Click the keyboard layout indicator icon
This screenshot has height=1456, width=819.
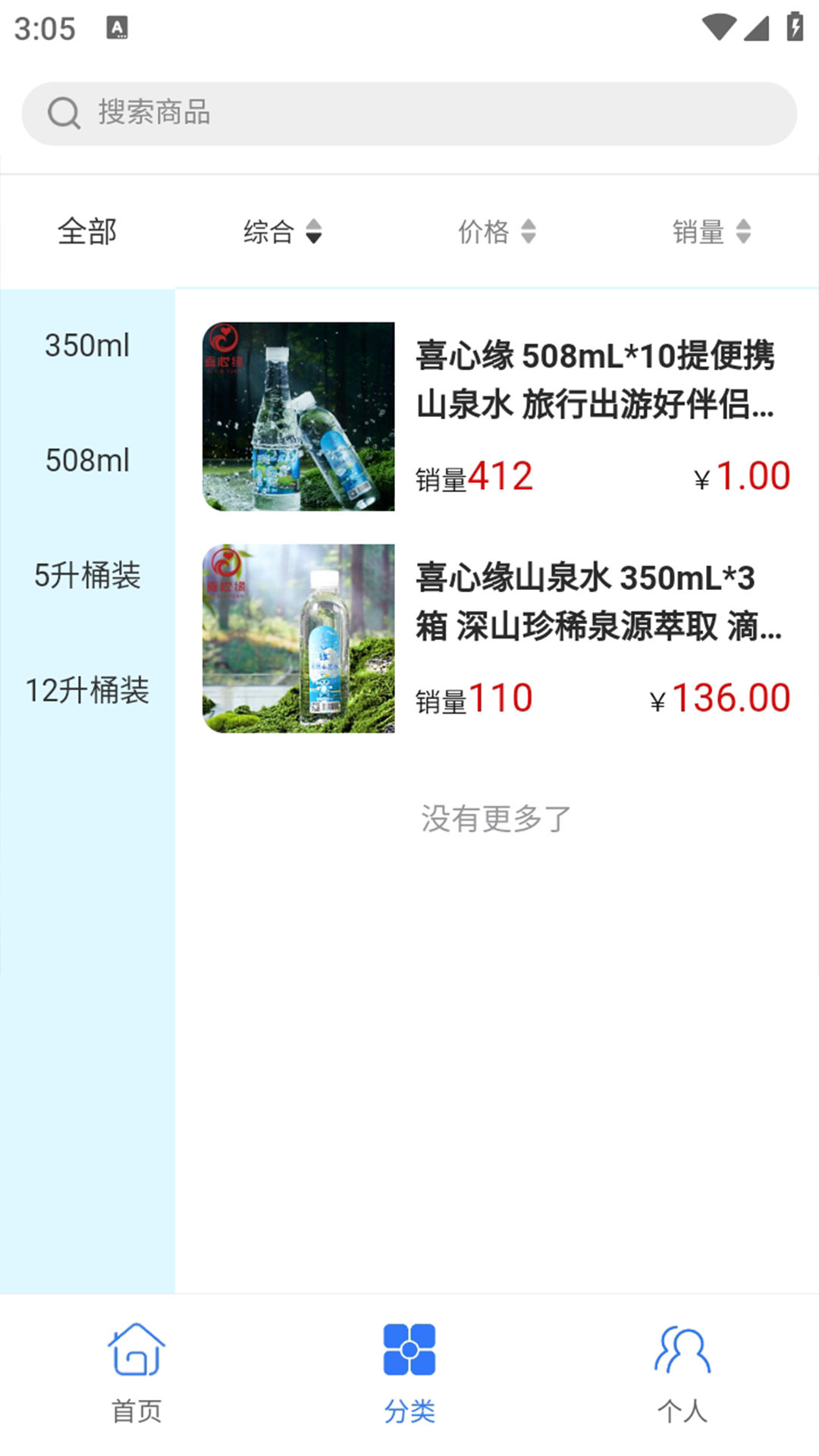115,29
